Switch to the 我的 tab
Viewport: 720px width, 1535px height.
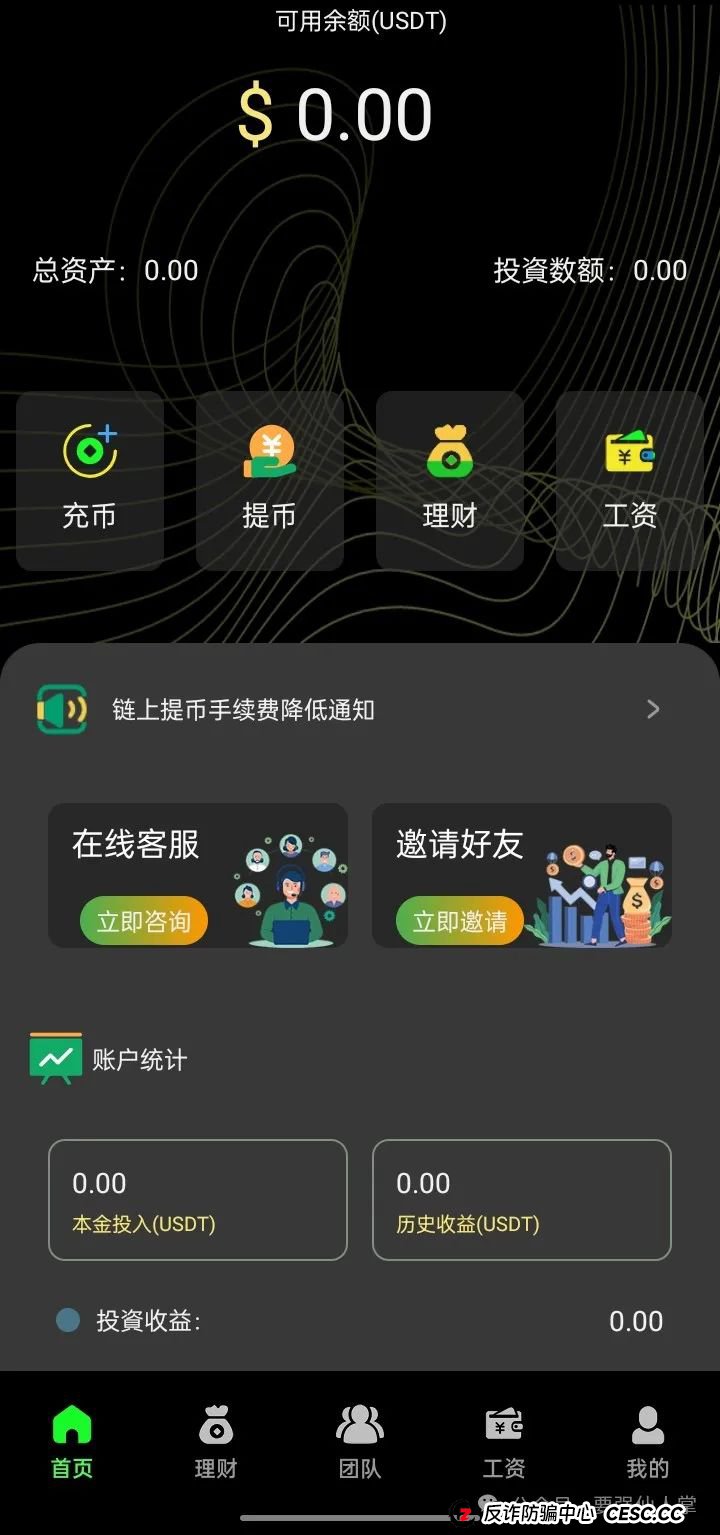(647, 1441)
